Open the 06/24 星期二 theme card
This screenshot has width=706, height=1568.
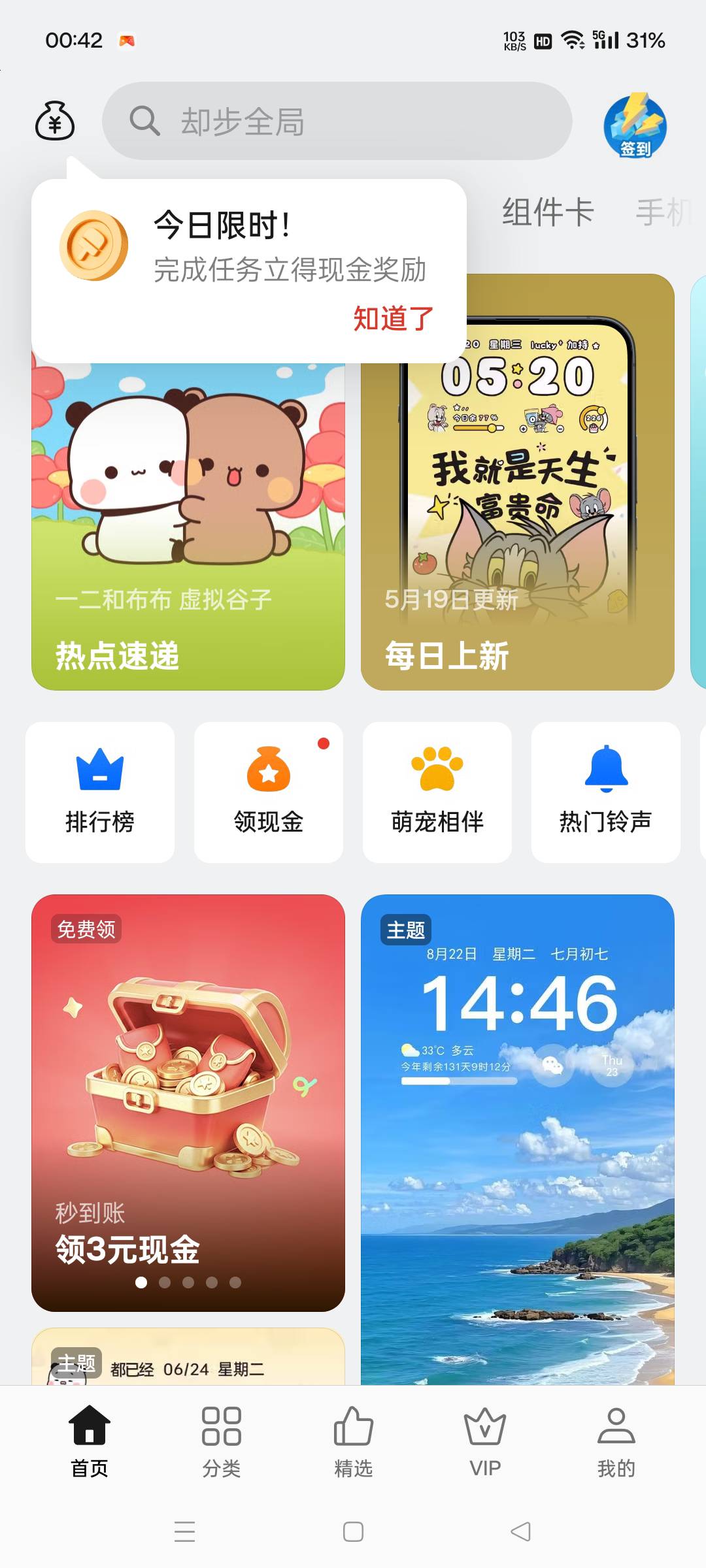point(188,1356)
